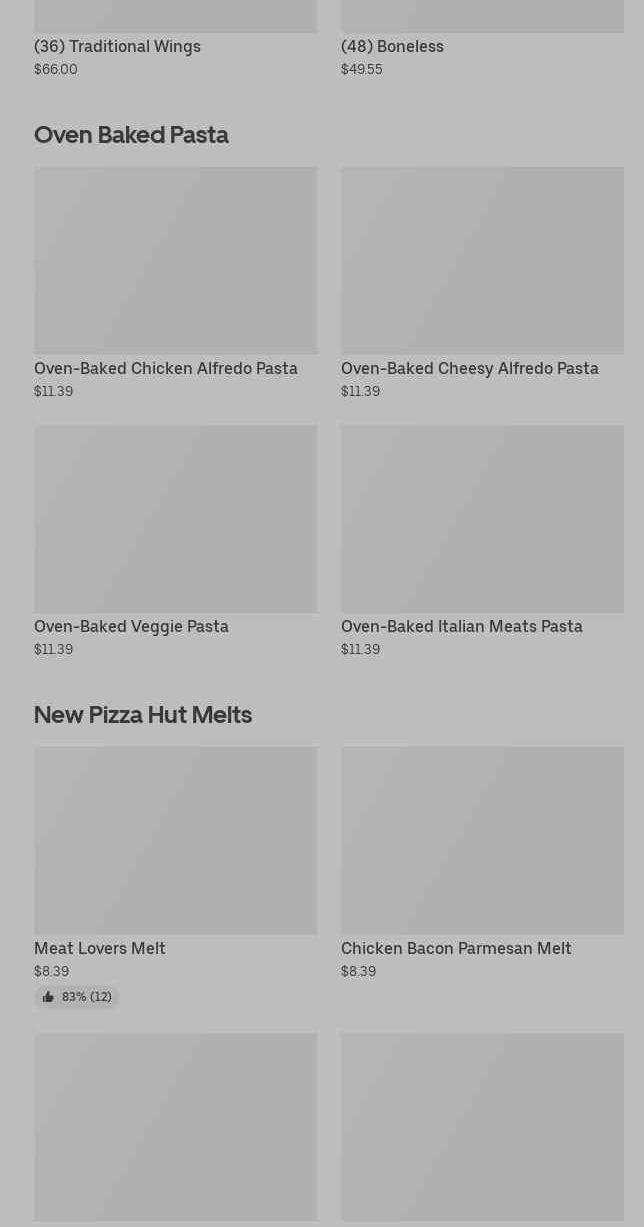Open Oven-Baked Chicken Alfredo Pasta

[x=175, y=262]
